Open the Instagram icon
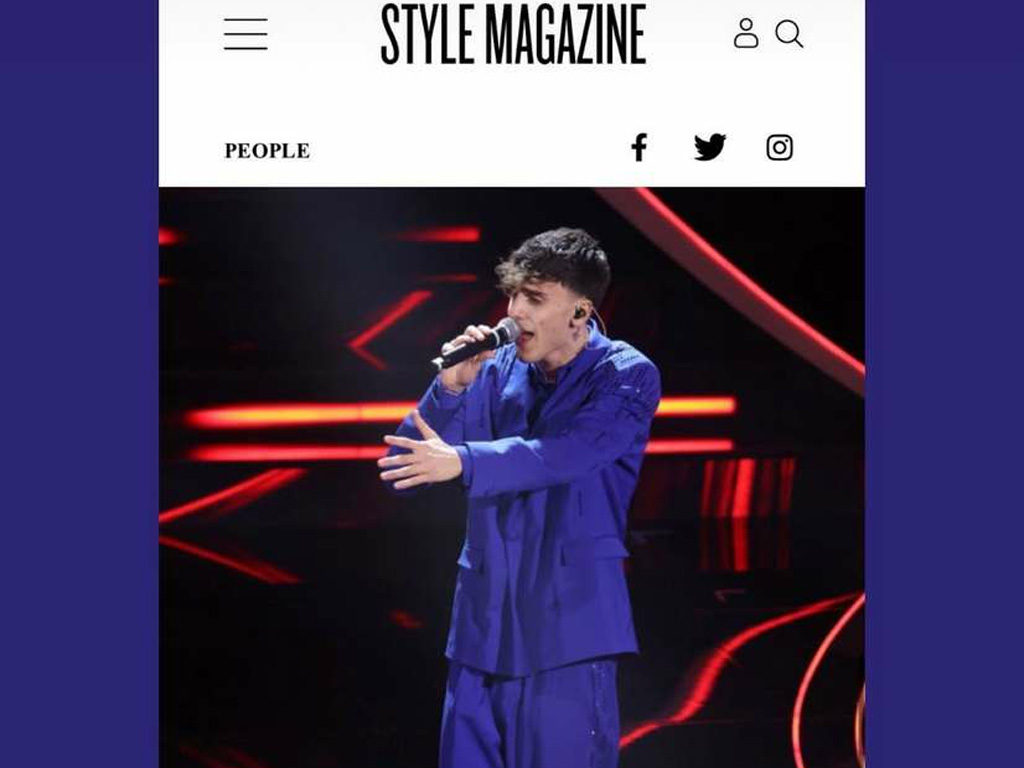1024x768 pixels. (780, 148)
